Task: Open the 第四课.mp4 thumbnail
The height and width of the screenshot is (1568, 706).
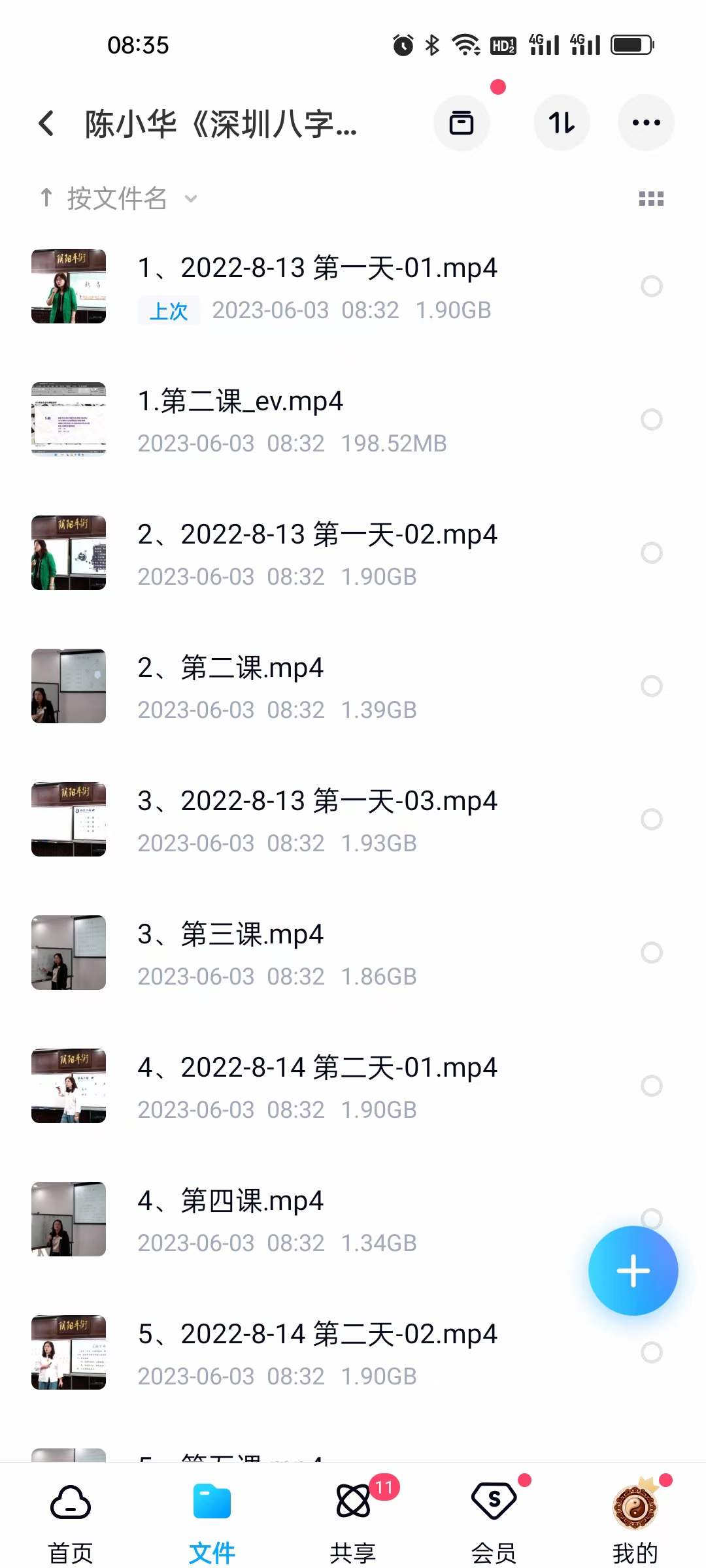Action: [x=68, y=1218]
